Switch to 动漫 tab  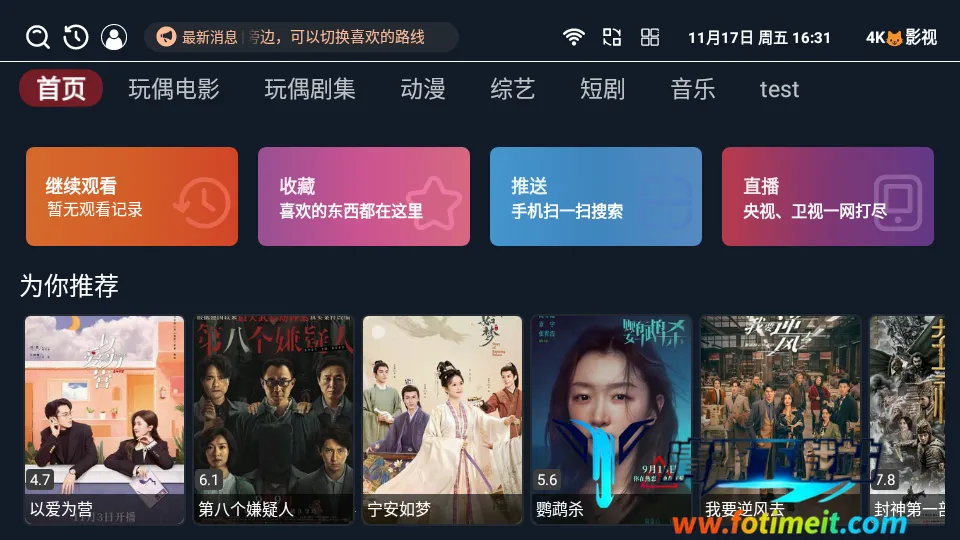(423, 89)
